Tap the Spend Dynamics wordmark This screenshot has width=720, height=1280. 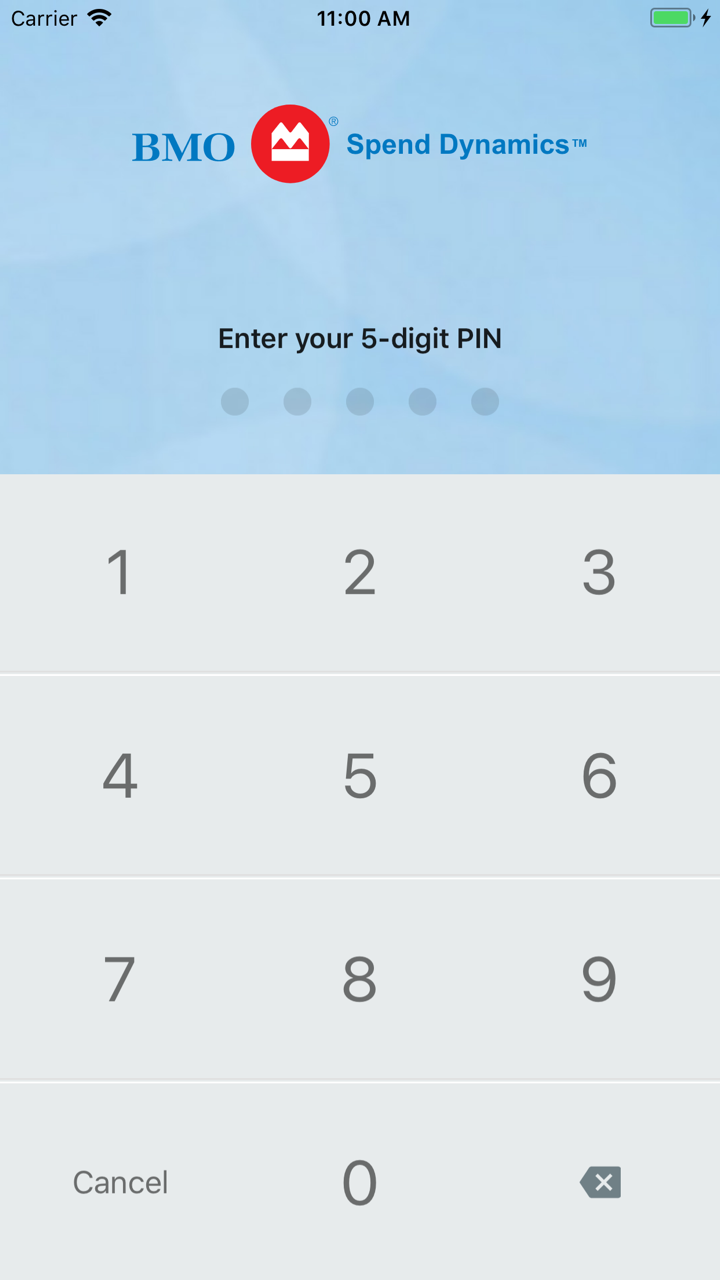coord(466,144)
